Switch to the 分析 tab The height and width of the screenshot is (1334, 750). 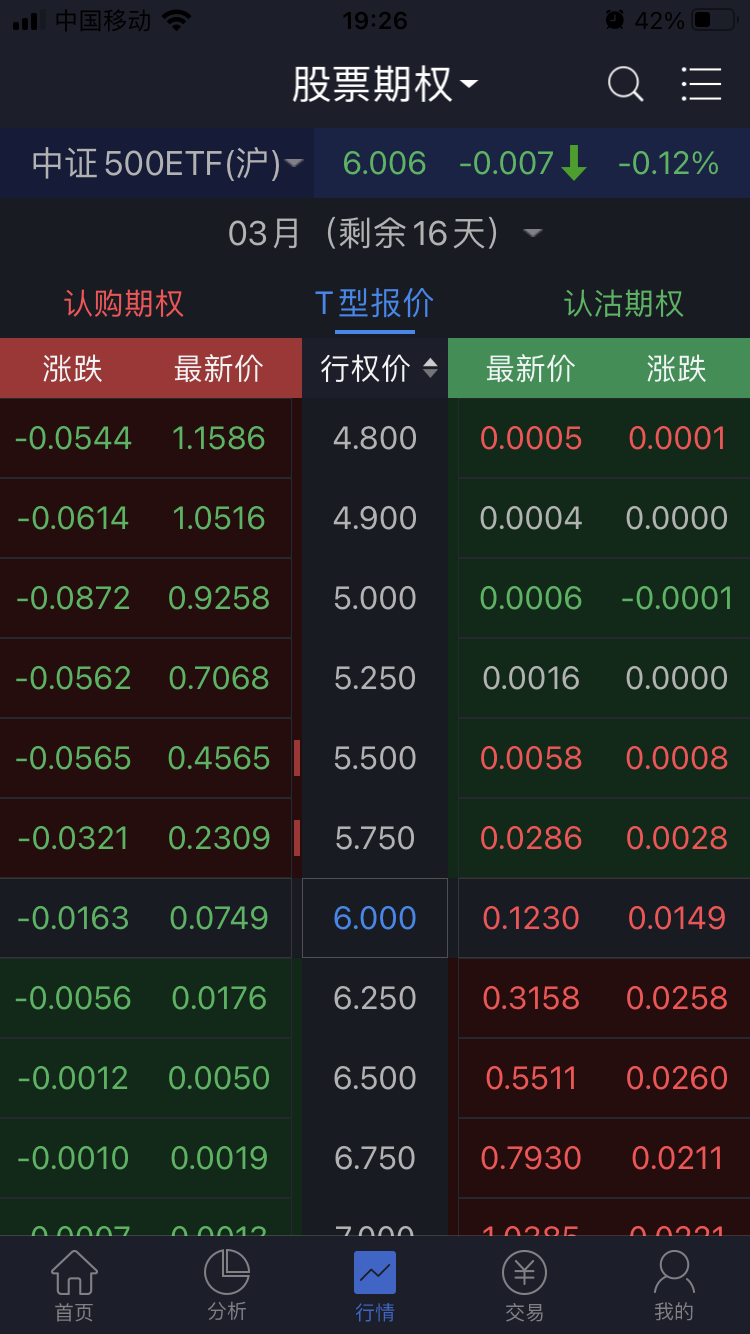tap(227, 1285)
